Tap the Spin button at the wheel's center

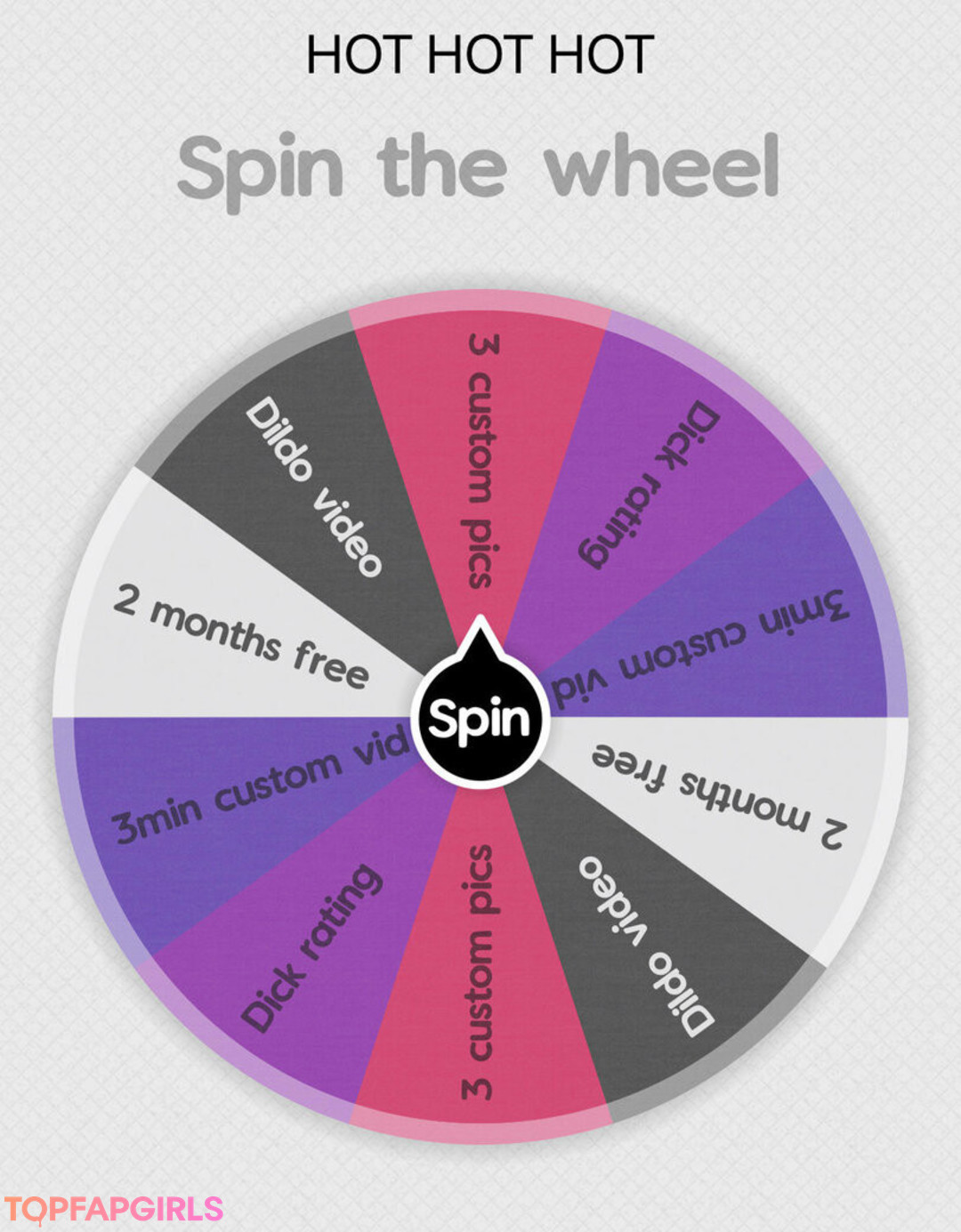[480, 719]
